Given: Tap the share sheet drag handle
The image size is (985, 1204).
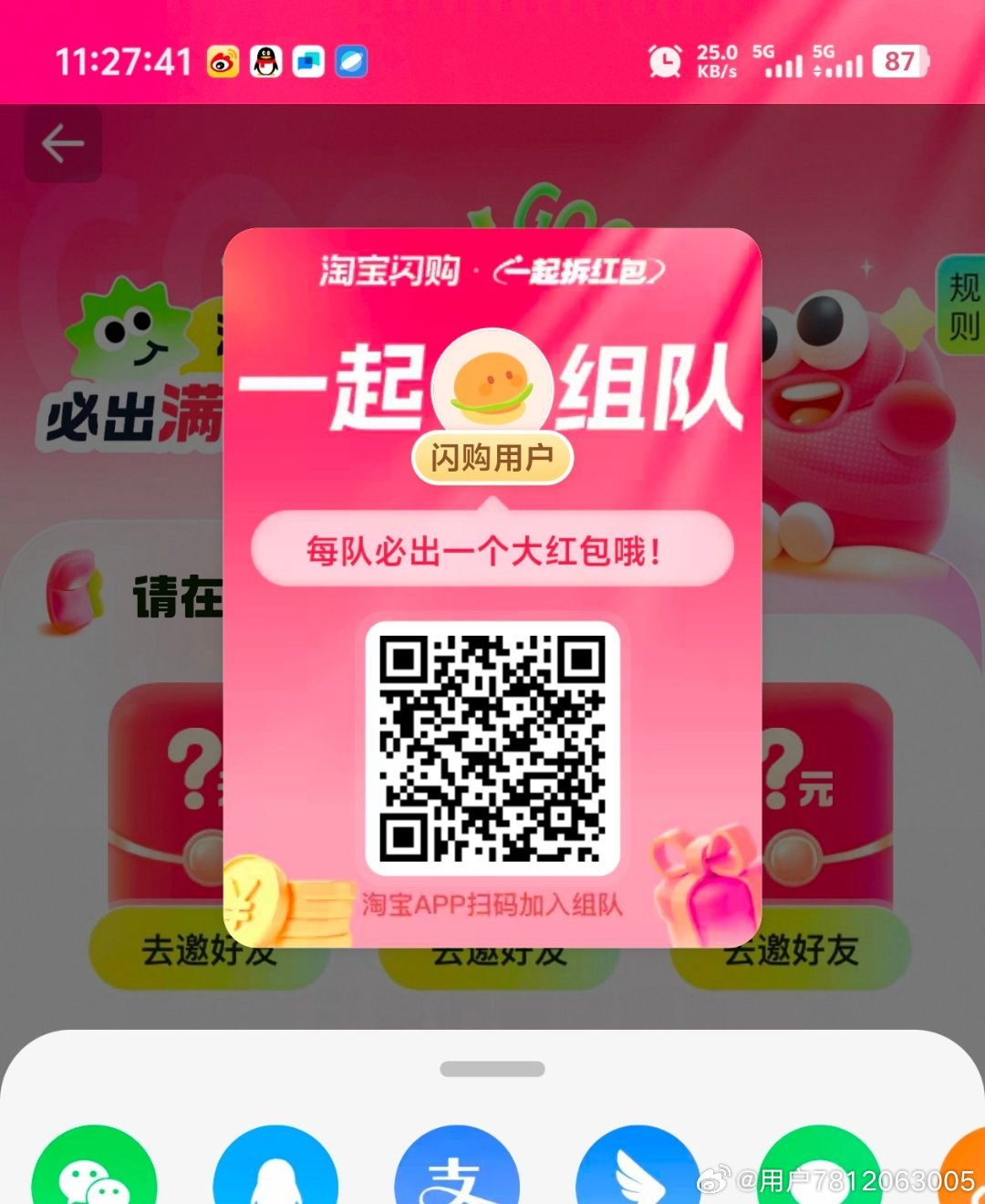Looking at the screenshot, I should point(493,1069).
